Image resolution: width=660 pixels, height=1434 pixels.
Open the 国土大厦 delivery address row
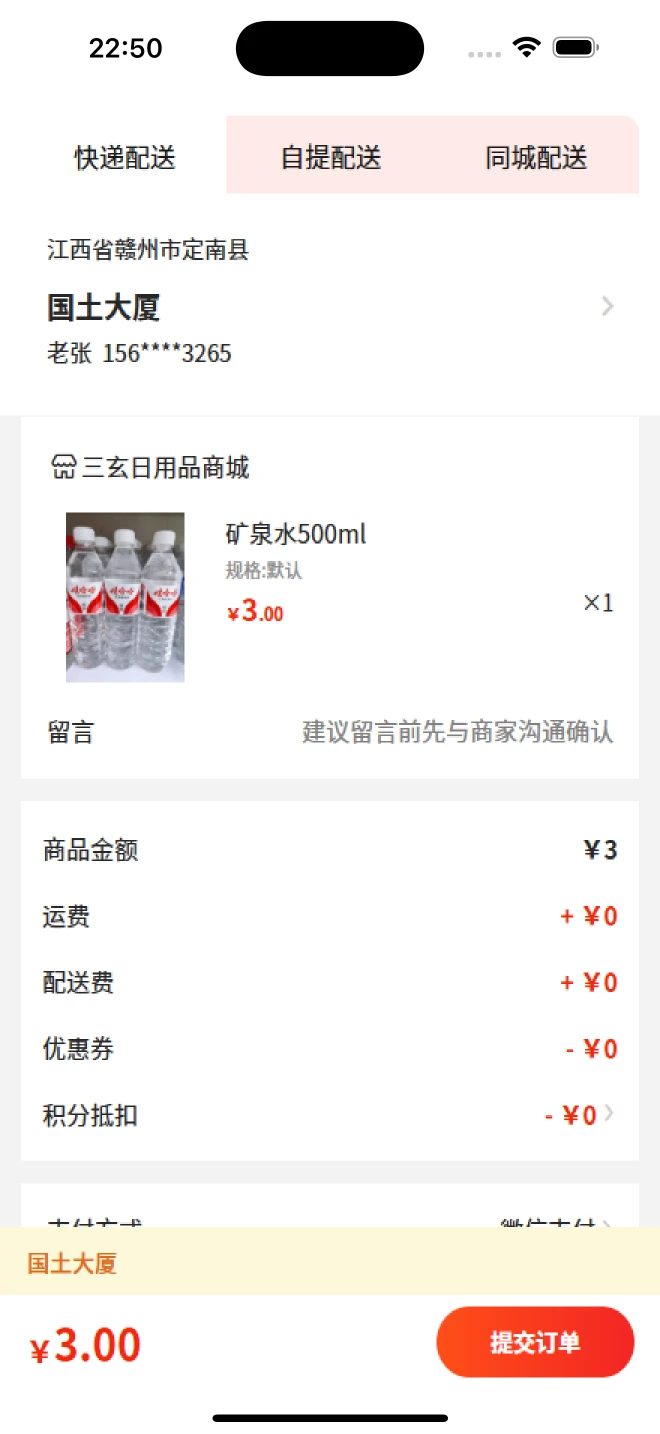point(330,306)
